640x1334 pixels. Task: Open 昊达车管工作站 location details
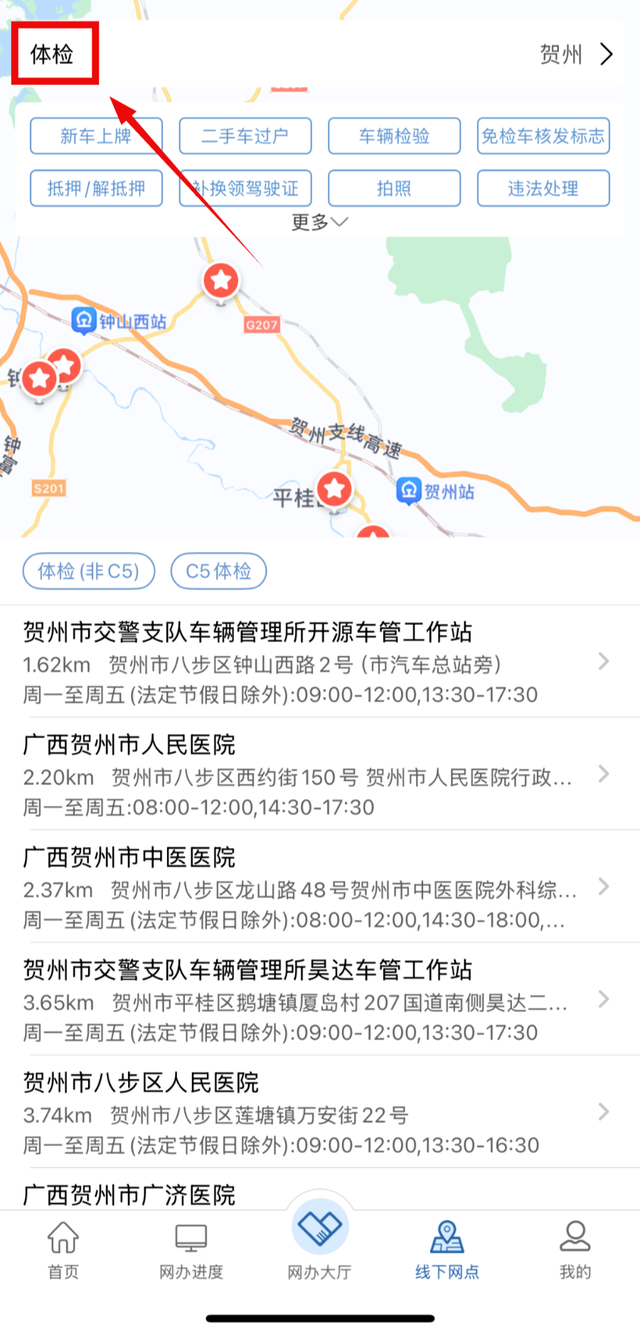pos(320,999)
